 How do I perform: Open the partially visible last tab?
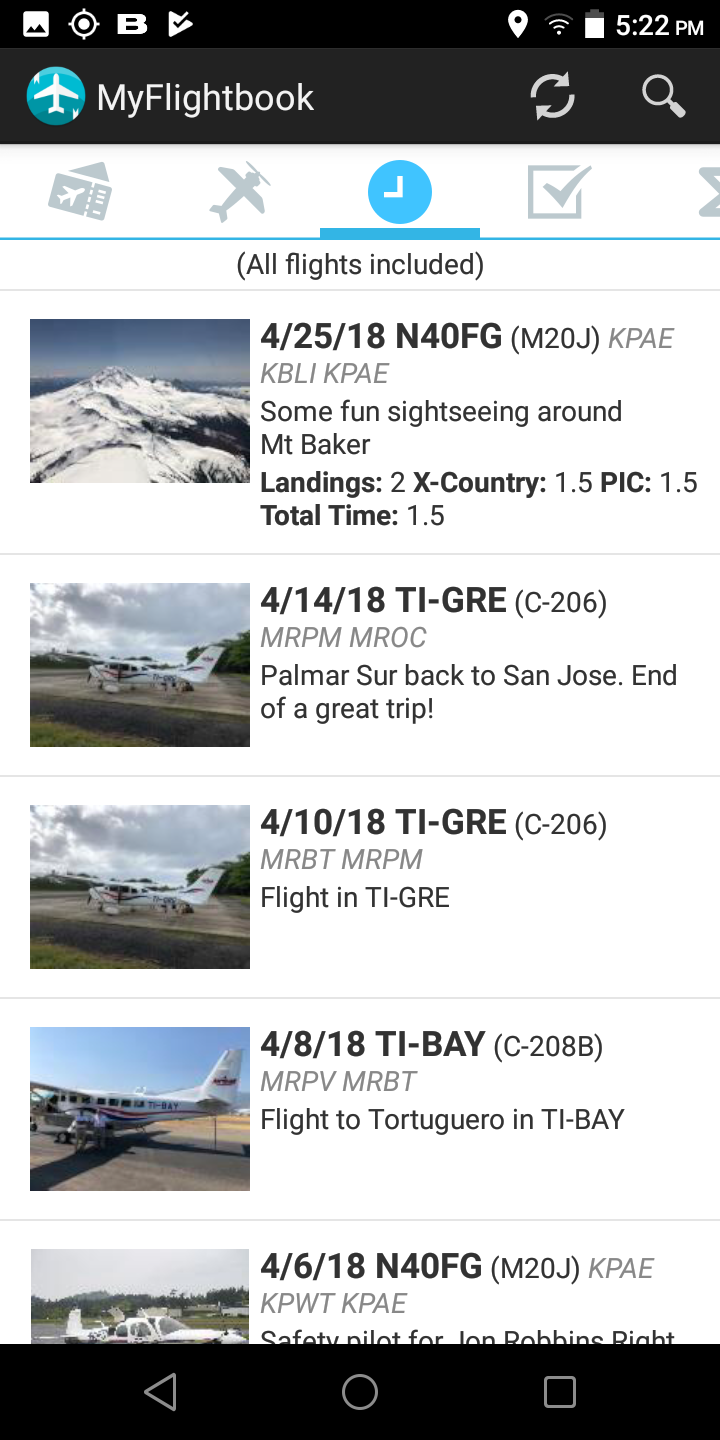(708, 191)
